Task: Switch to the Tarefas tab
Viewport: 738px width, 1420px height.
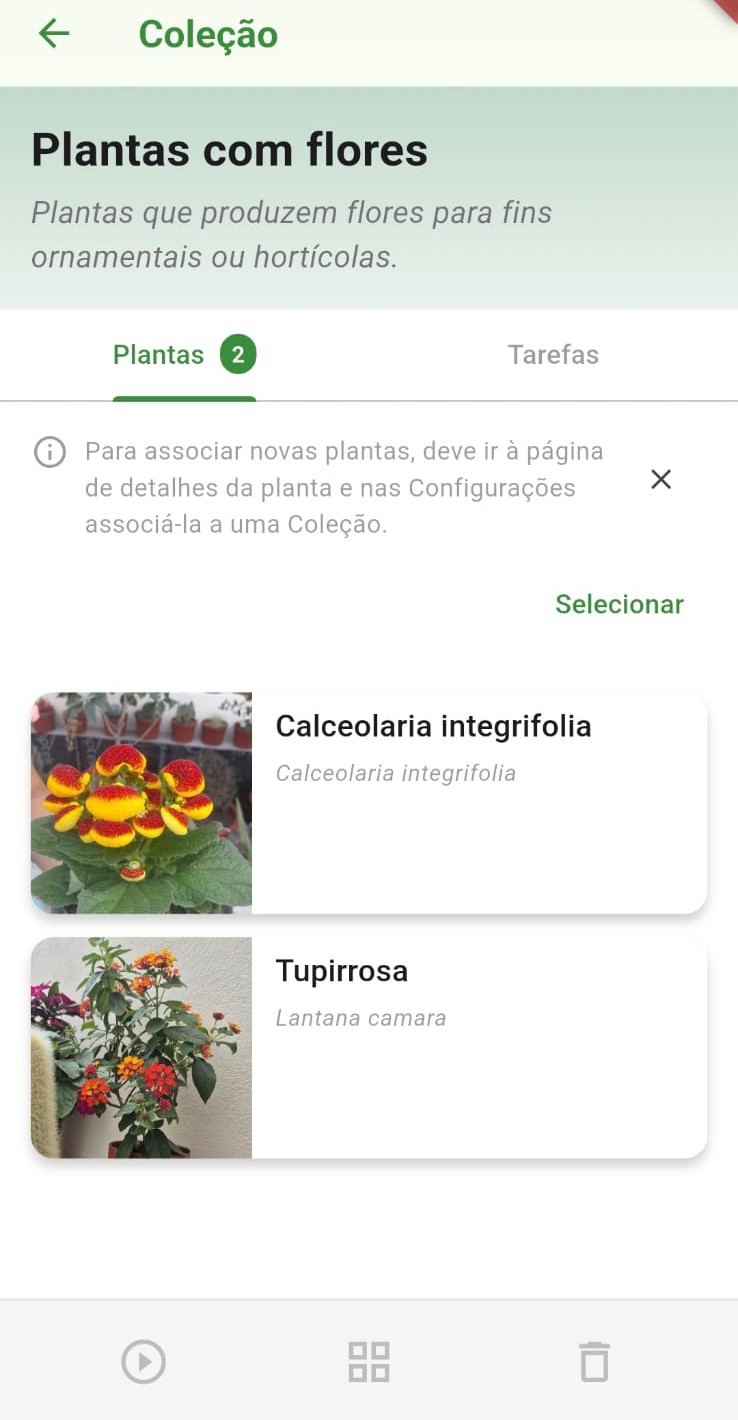Action: click(553, 353)
